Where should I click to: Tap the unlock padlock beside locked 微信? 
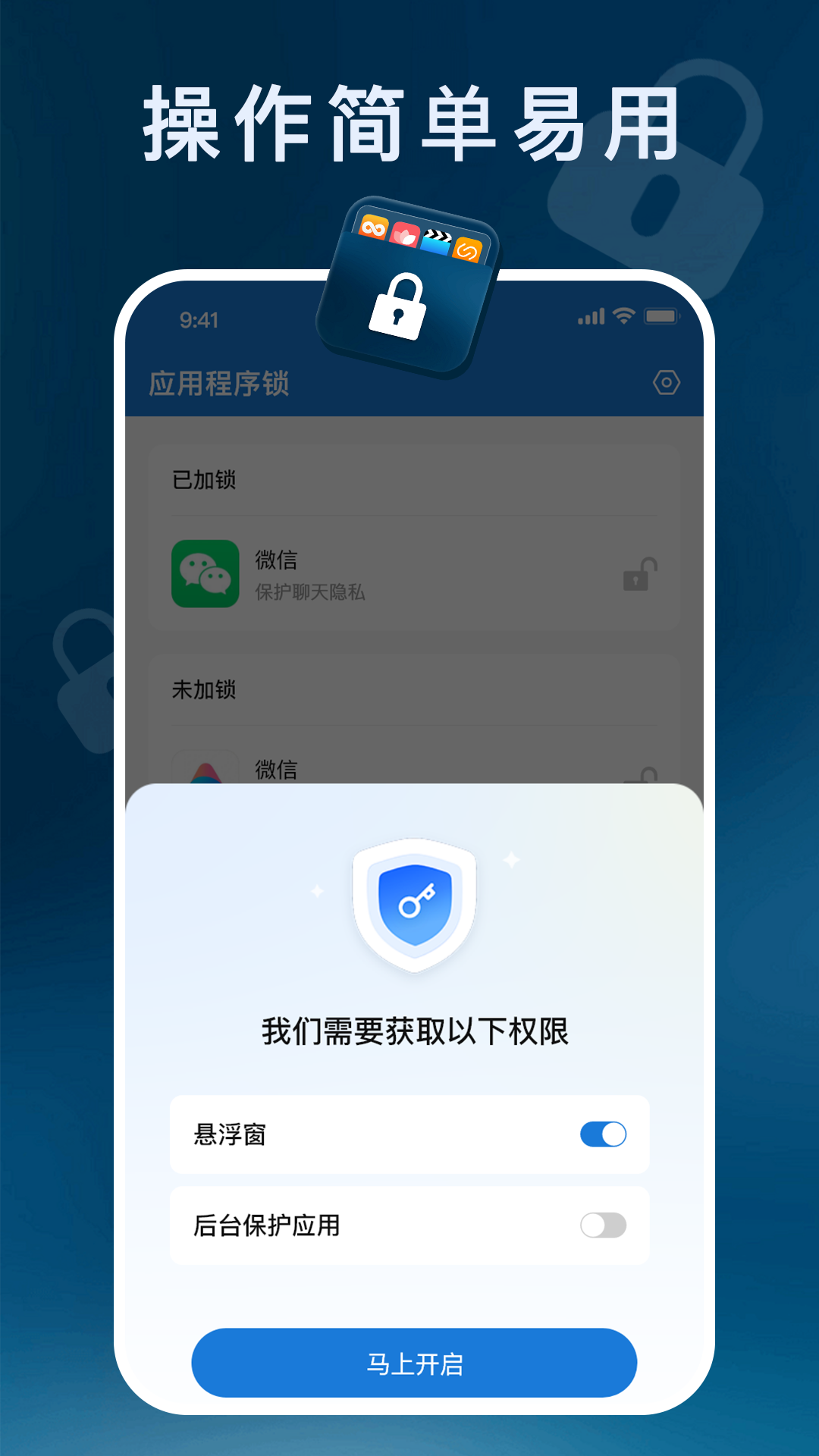(x=639, y=574)
